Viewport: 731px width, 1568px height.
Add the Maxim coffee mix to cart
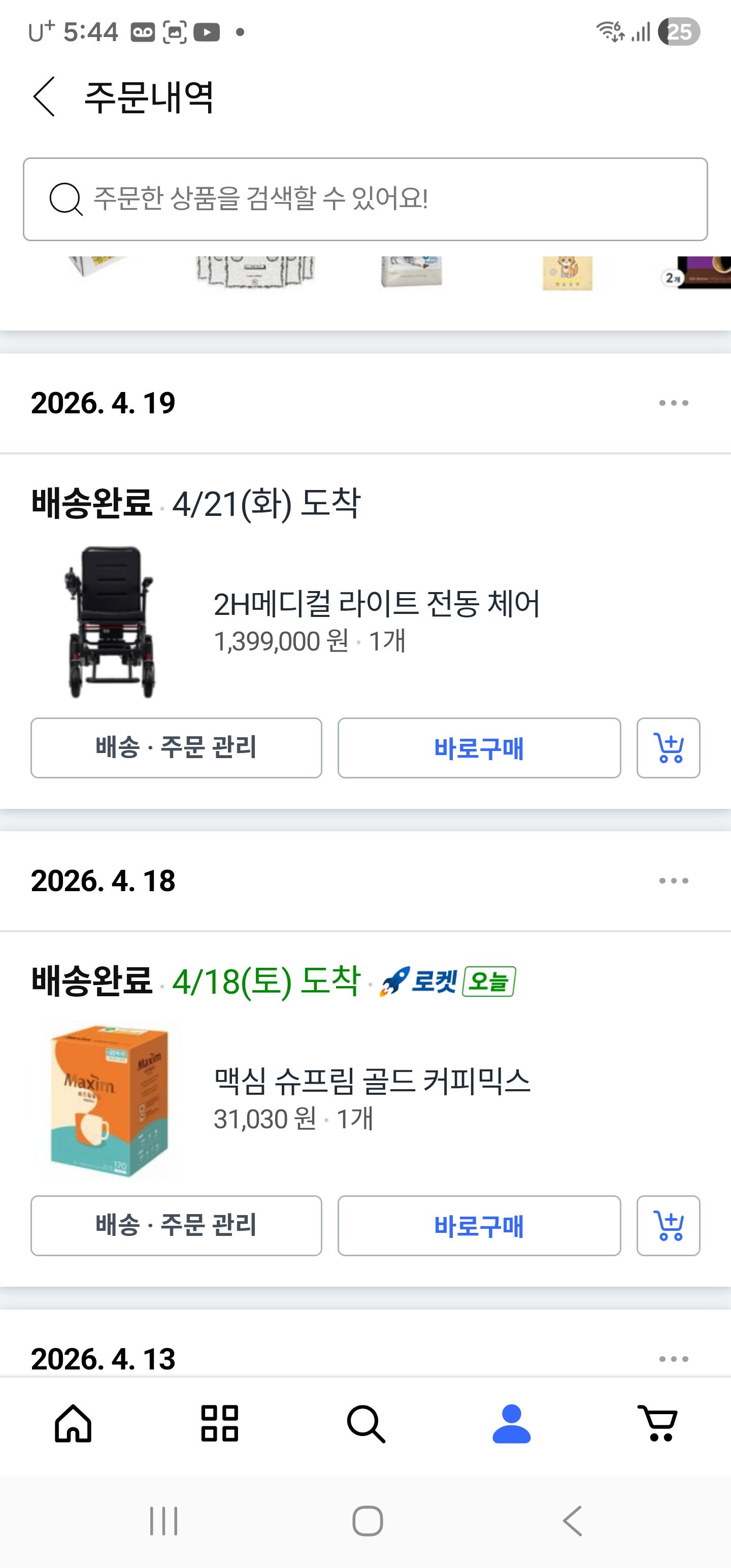pos(669,1225)
